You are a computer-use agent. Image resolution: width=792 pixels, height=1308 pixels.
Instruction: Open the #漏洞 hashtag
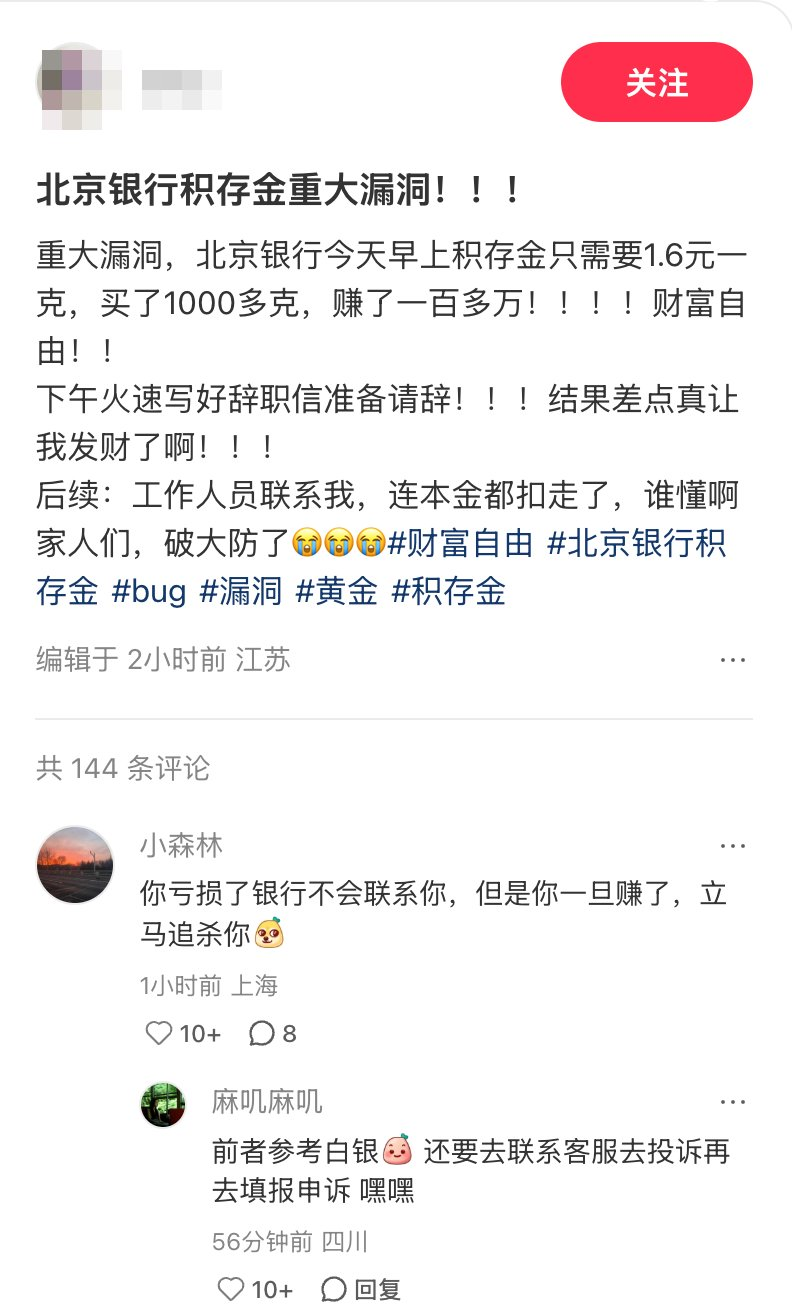pos(243,592)
